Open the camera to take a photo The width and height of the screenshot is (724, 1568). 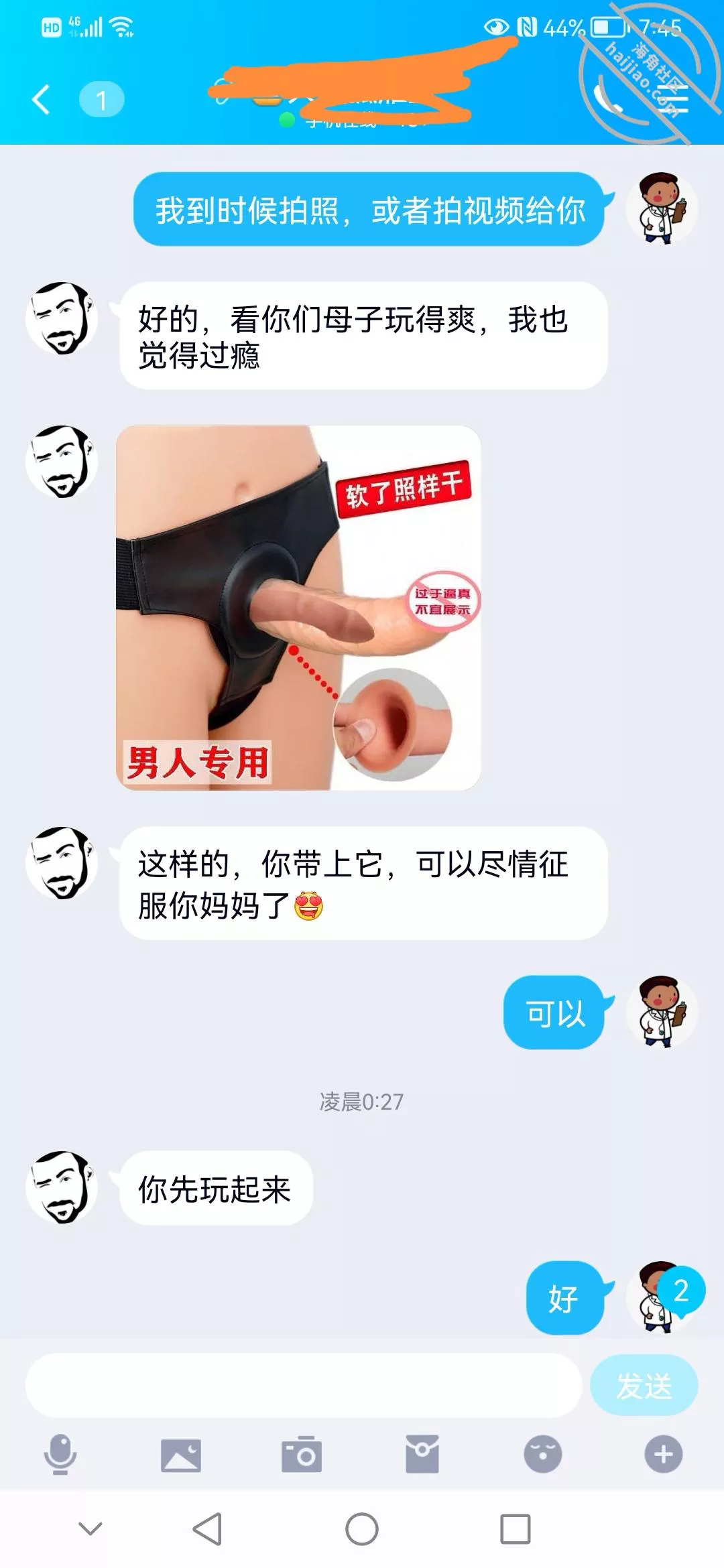pyautogui.click(x=302, y=1454)
